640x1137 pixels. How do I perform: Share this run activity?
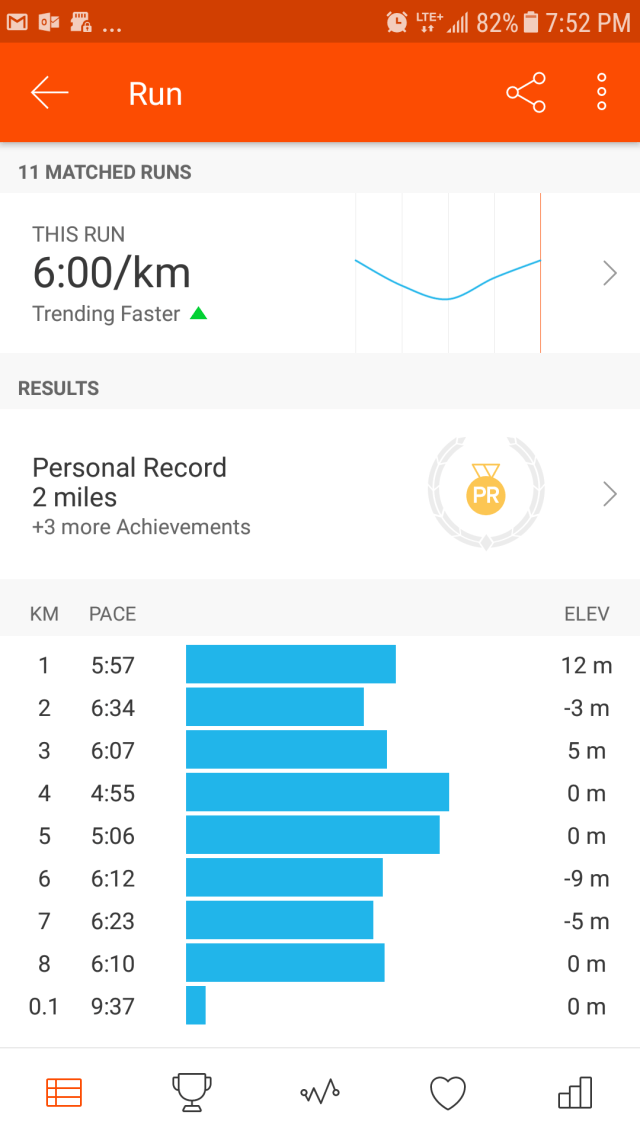pos(526,93)
